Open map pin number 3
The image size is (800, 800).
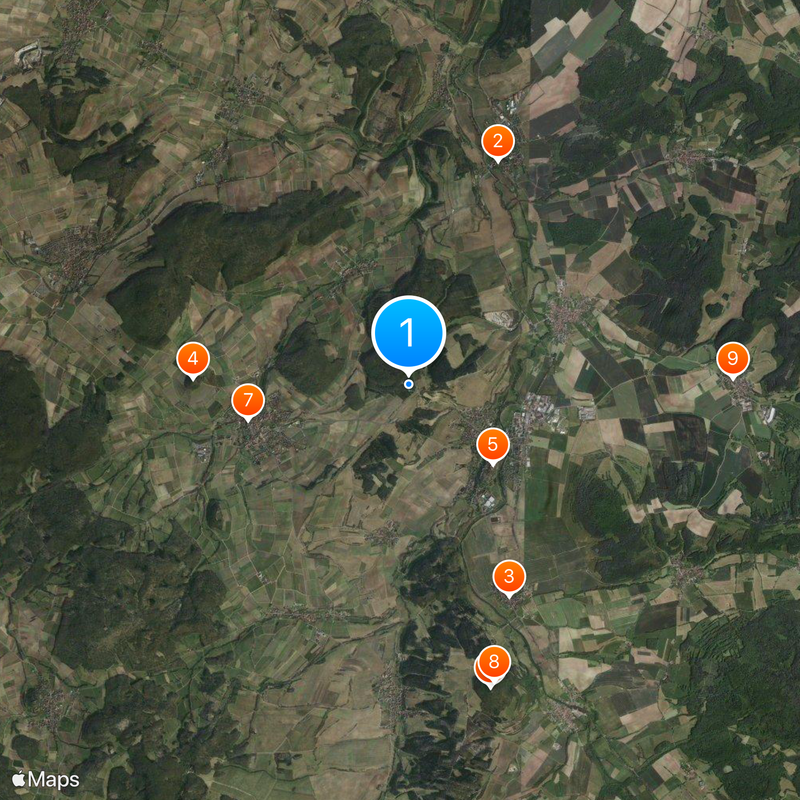(509, 576)
